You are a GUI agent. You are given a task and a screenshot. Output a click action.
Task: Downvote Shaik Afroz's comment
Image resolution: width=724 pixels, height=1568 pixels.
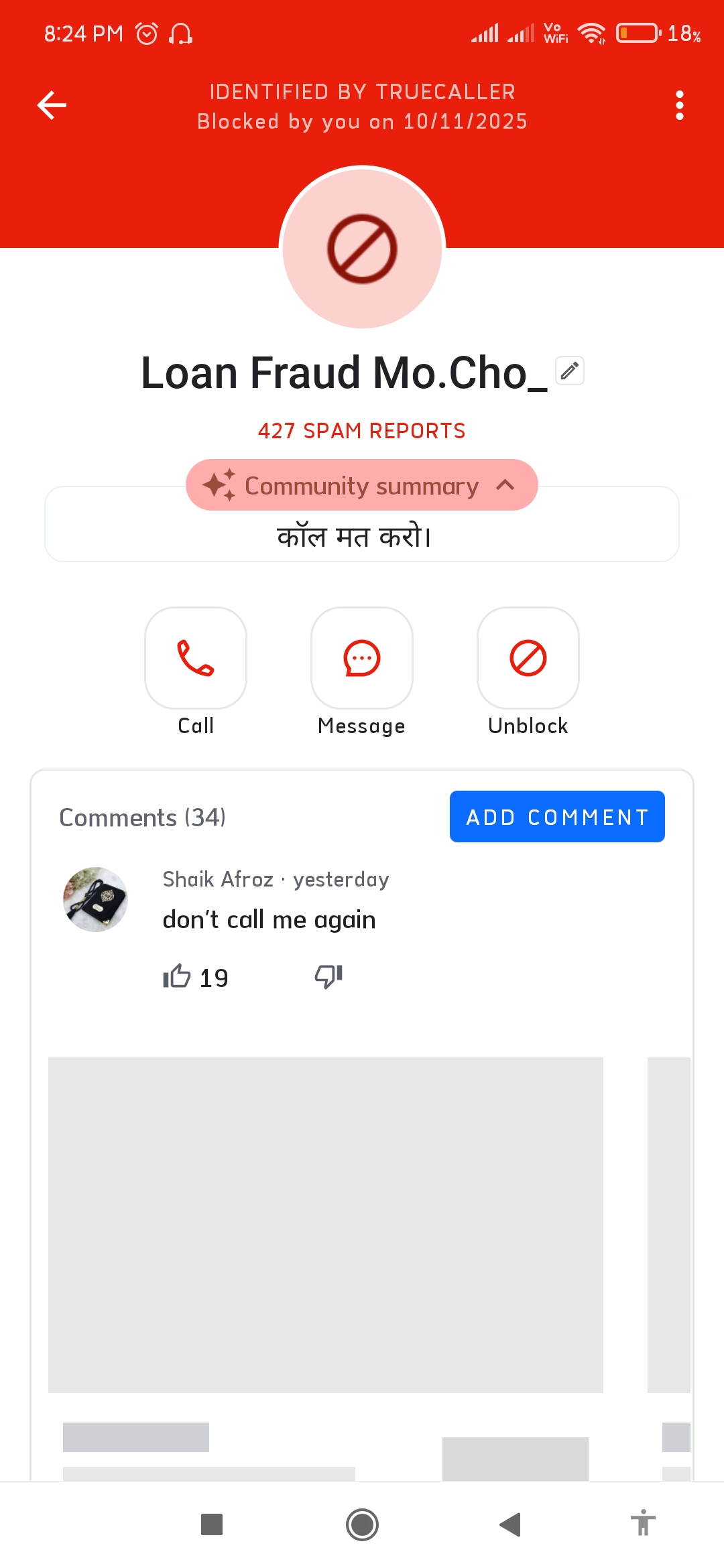coord(328,976)
